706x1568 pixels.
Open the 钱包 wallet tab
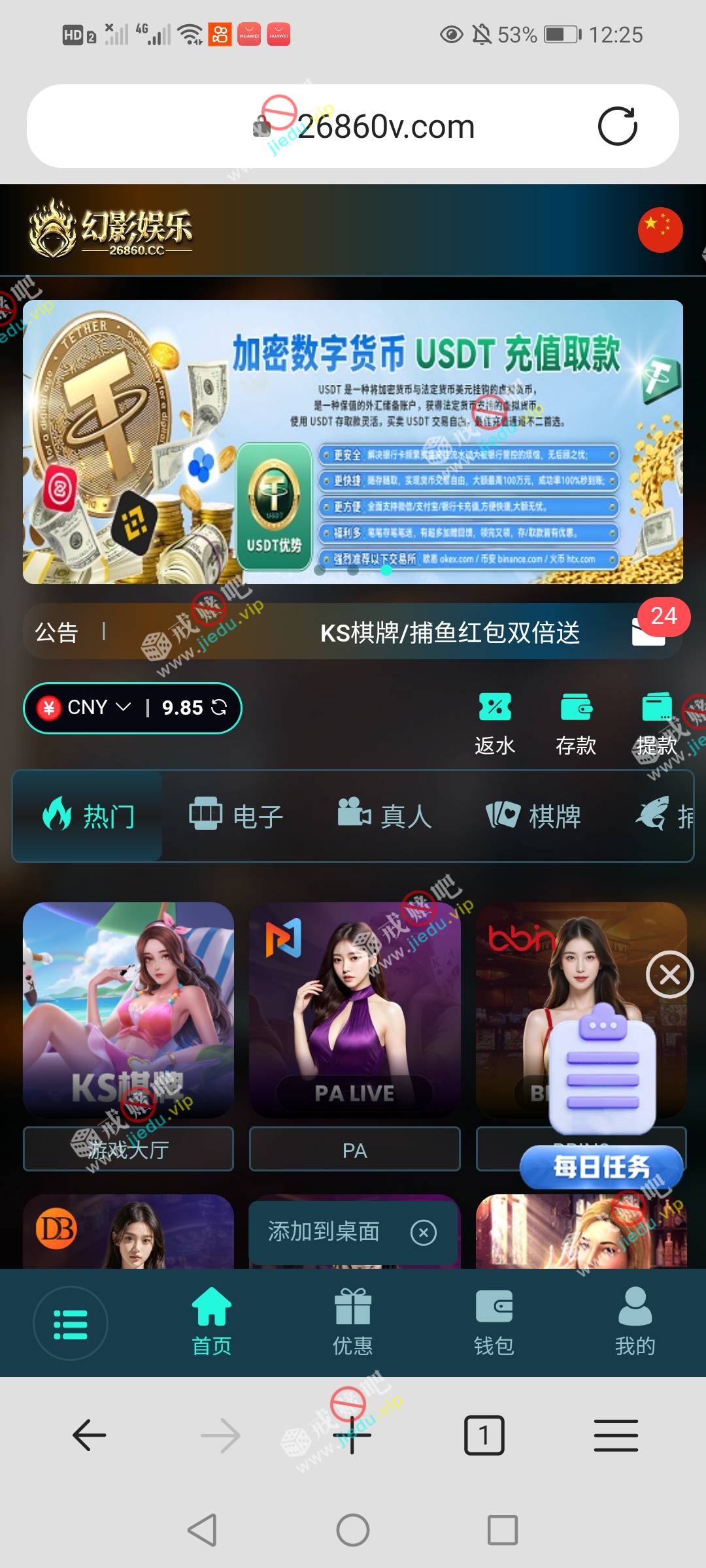(494, 1322)
